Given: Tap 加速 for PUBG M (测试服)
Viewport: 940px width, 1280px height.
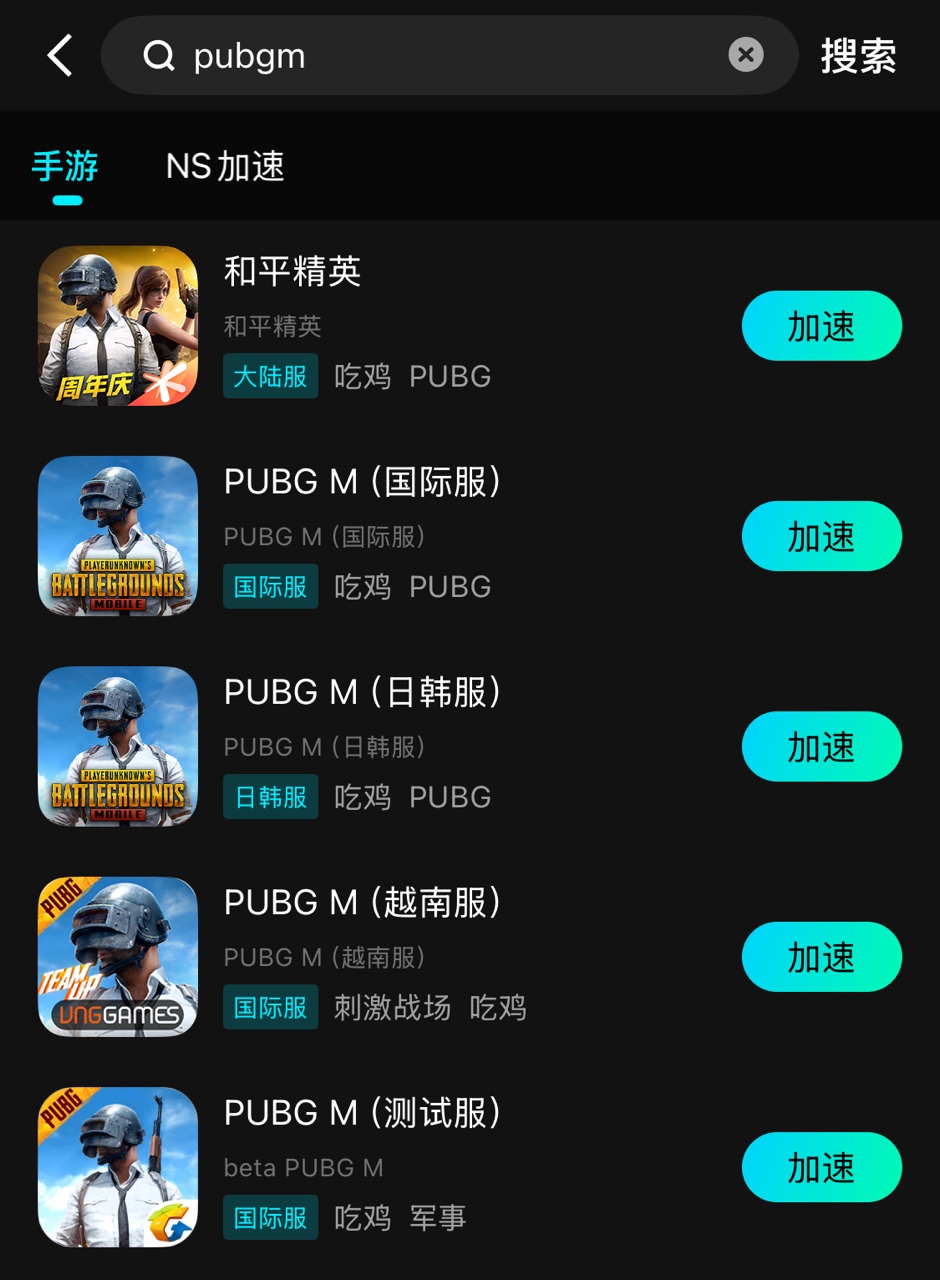Looking at the screenshot, I should click(x=822, y=1167).
